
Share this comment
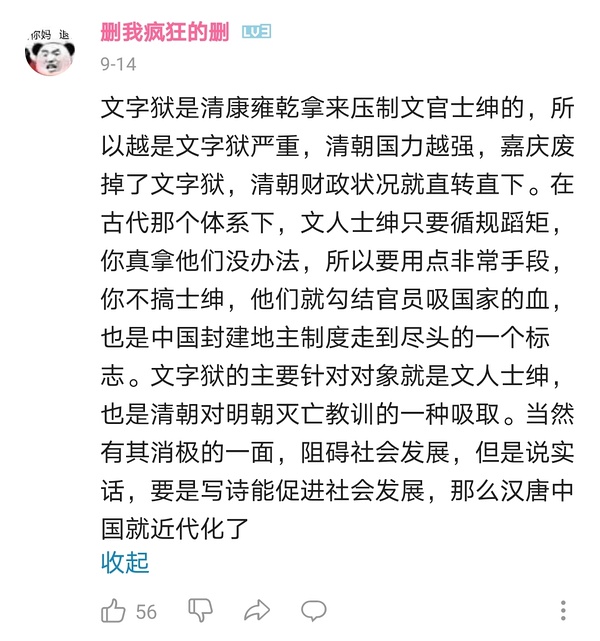258,610
